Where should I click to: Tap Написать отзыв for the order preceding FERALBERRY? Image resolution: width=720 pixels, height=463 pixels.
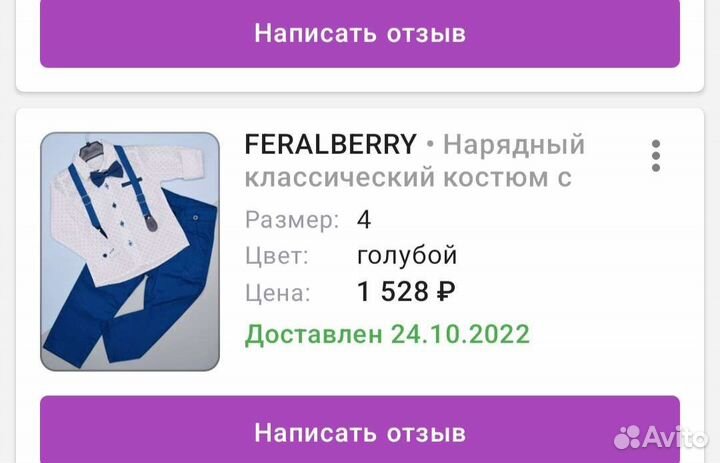coord(360,33)
